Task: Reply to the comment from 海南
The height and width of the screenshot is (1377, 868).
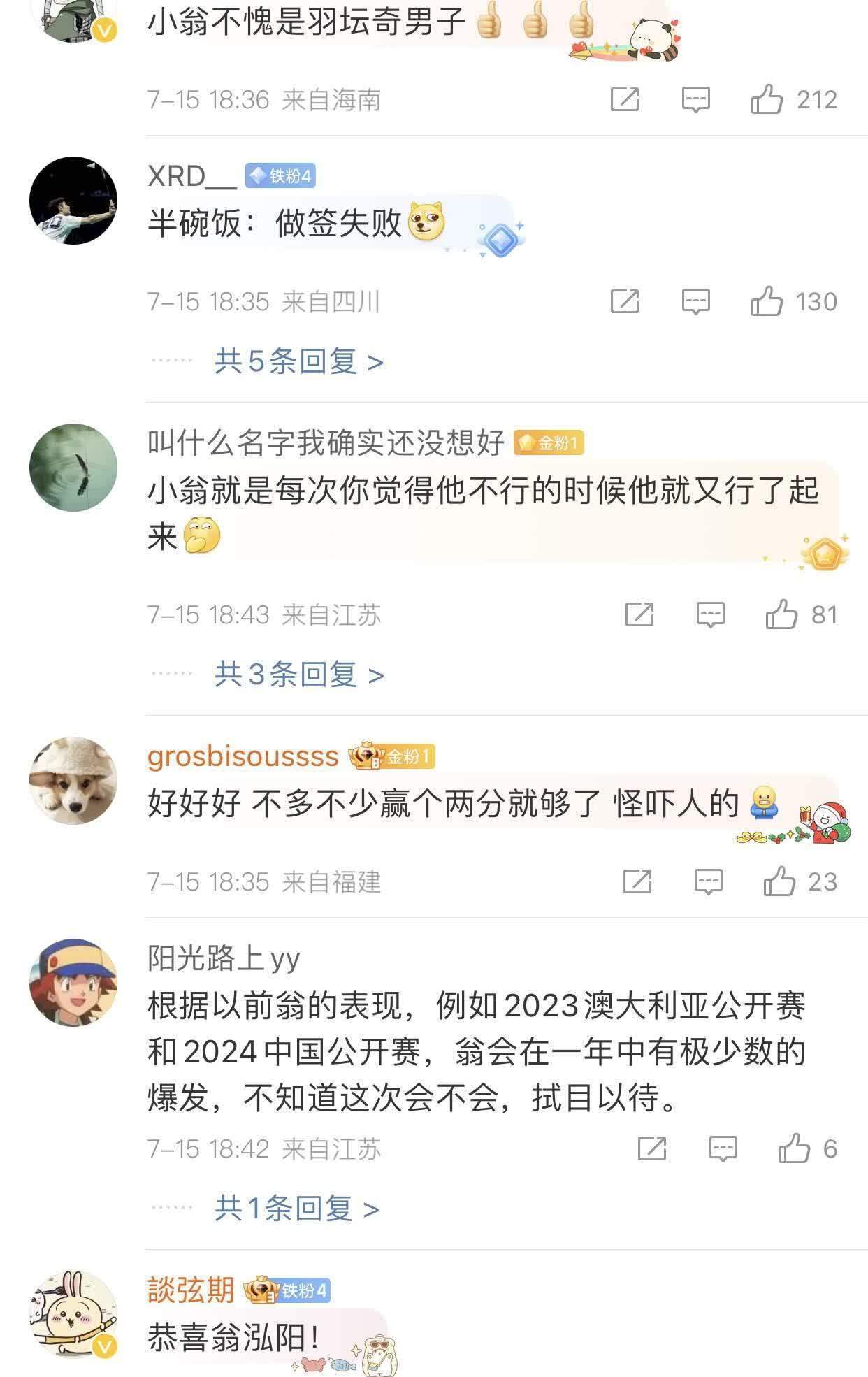Action: (x=695, y=99)
